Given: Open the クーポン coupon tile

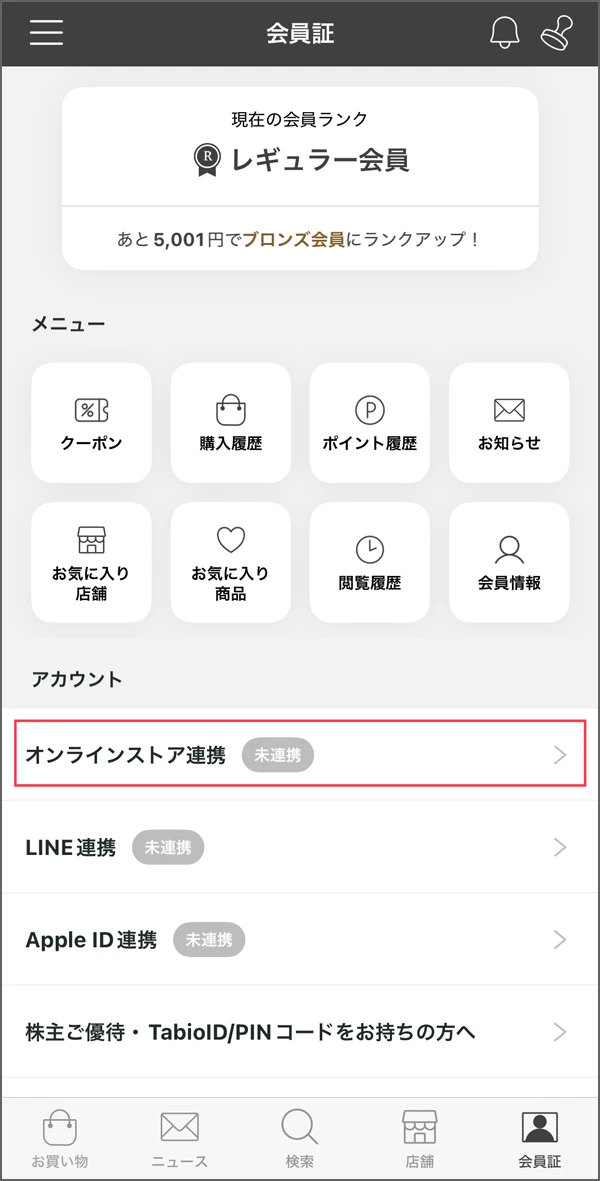Looking at the screenshot, I should coord(92,422).
